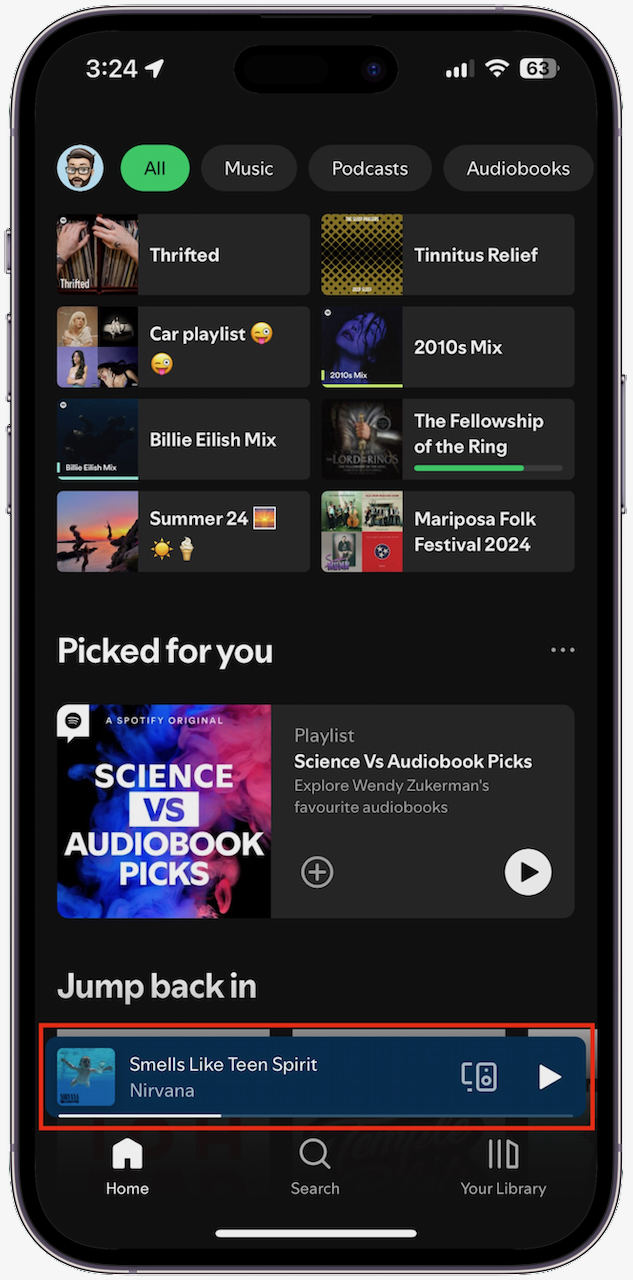This screenshot has width=633, height=1280.
Task: Open the Summer 24 playlist
Action: click(183, 531)
